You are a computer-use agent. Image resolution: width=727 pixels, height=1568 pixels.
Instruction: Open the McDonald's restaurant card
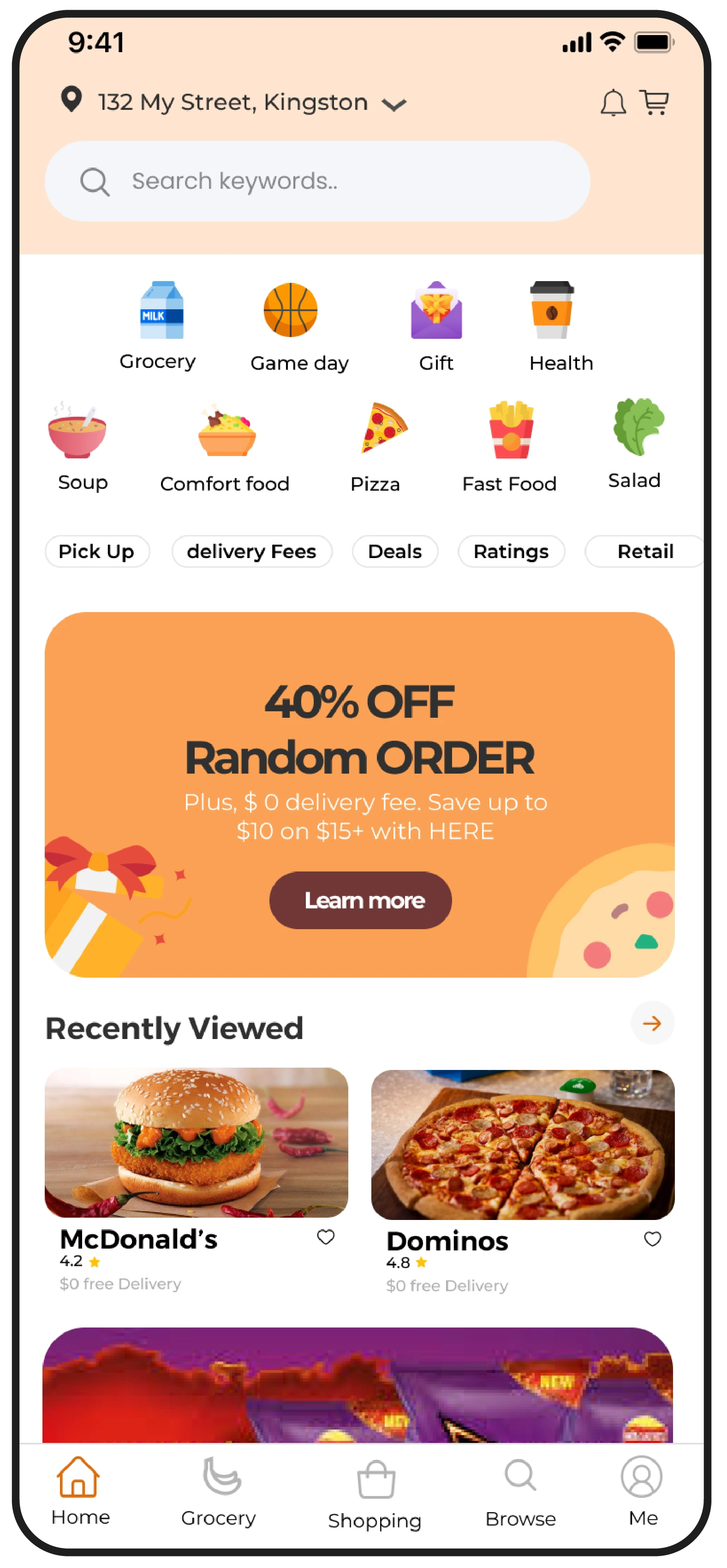[196, 1142]
